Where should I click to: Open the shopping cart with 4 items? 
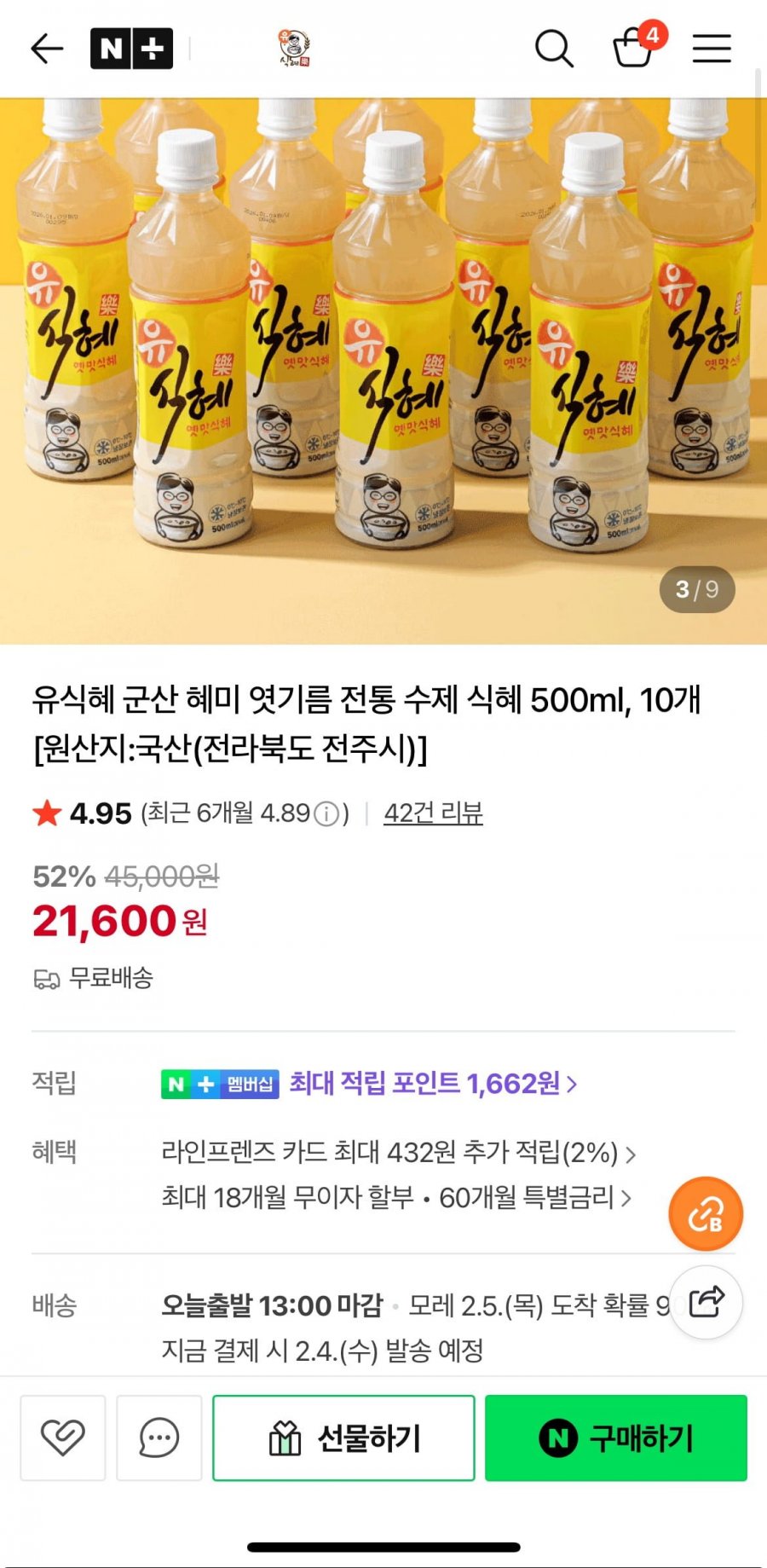click(x=634, y=49)
